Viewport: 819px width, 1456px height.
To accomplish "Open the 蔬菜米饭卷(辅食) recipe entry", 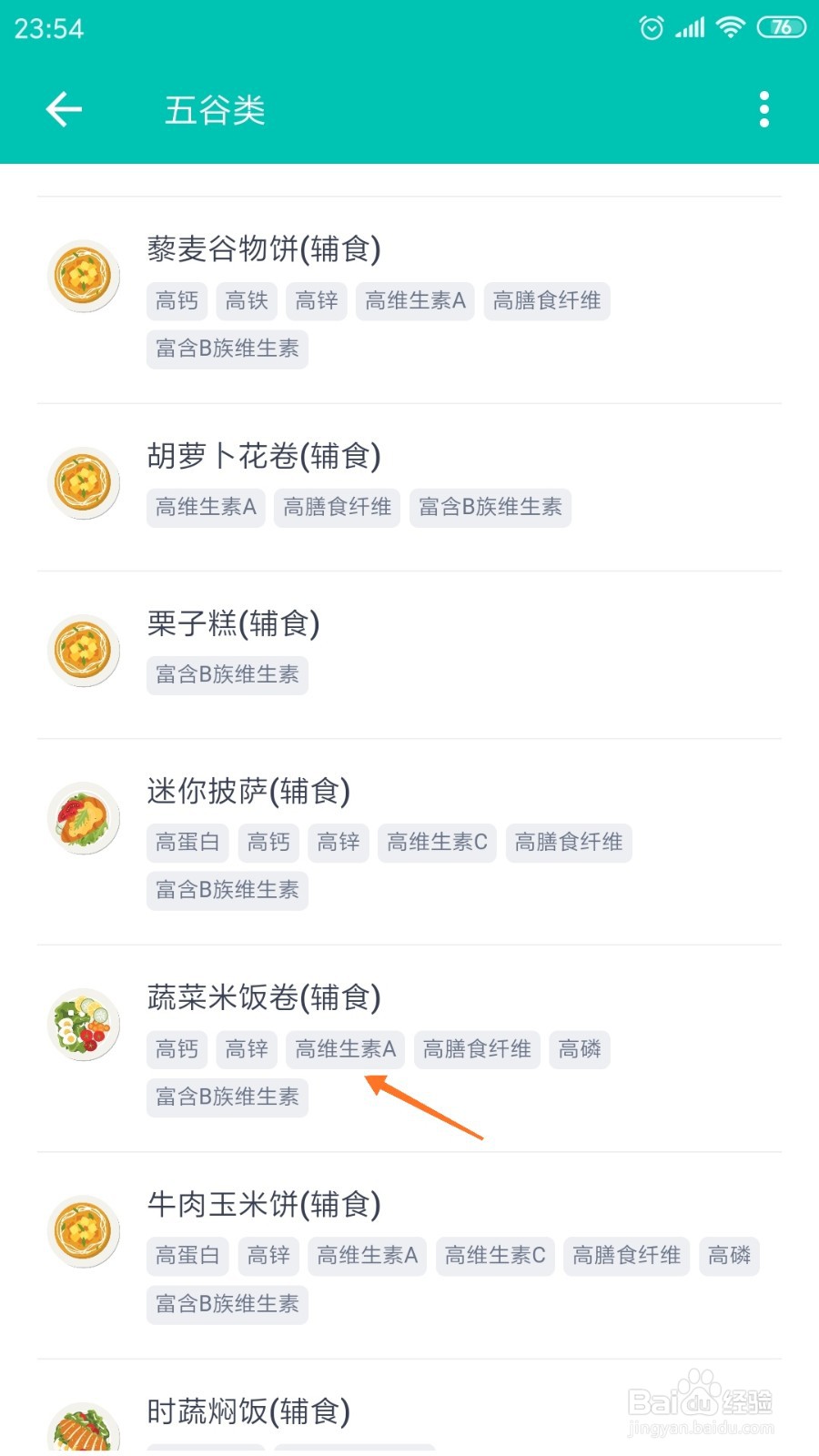I will pos(263,997).
